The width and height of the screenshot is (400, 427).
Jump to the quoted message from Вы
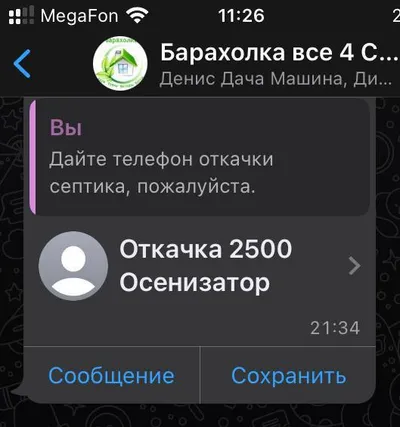(x=199, y=158)
